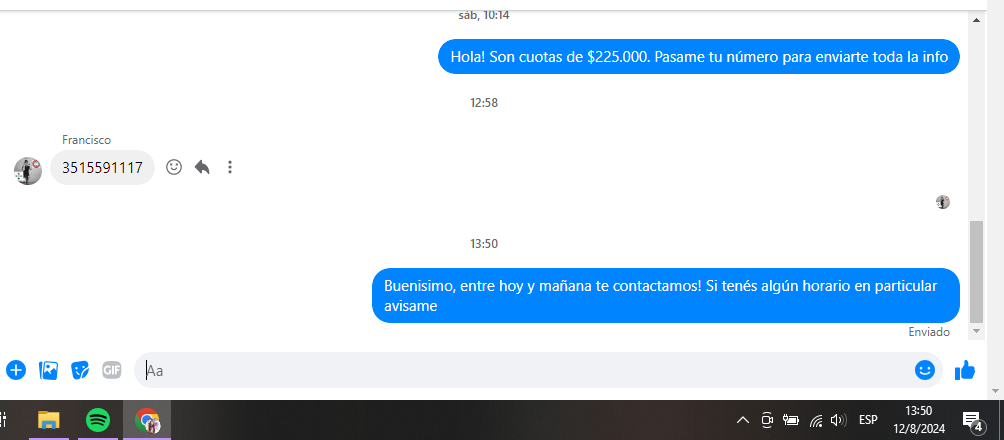
Task: Send a thumbs-up like
Action: tap(965, 370)
